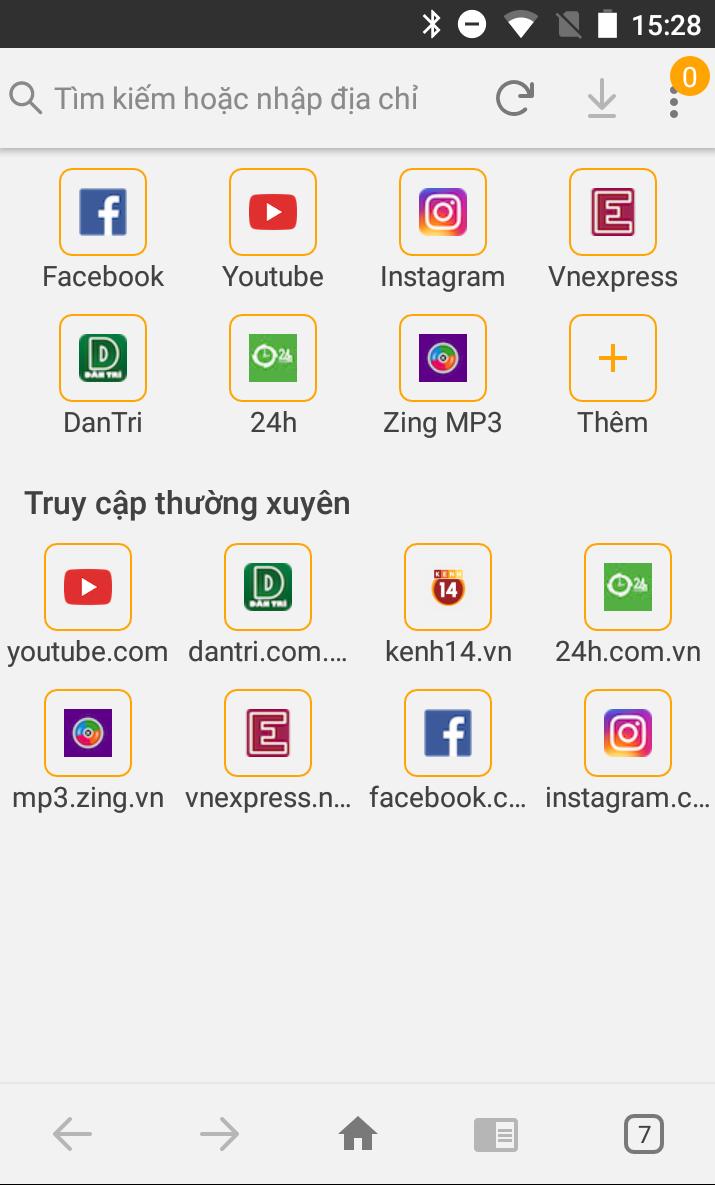The height and width of the screenshot is (1185, 715).
Task: Open the 24h shortcut
Action: (x=273, y=358)
